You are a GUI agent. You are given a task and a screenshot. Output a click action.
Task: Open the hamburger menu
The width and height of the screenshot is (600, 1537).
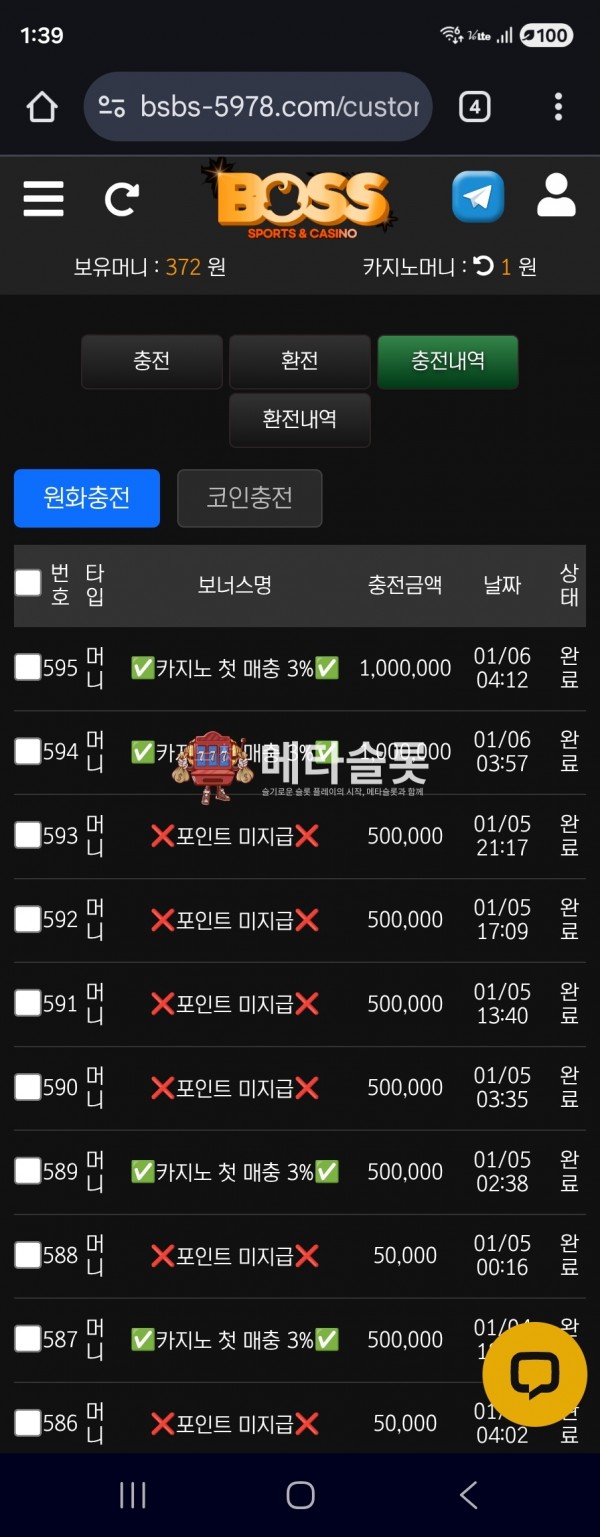(x=43, y=199)
